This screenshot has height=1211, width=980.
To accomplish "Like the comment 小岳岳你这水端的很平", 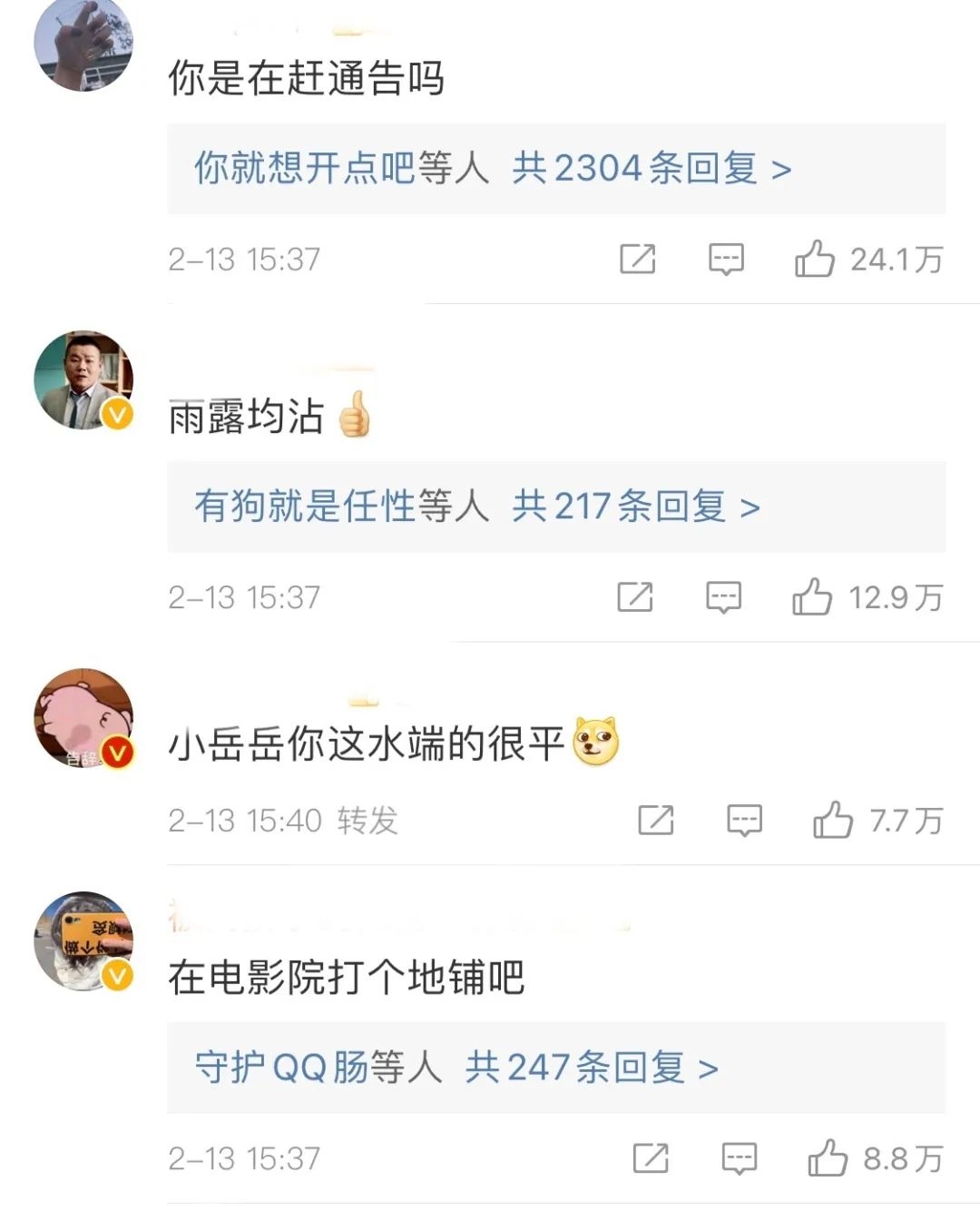I will tap(832, 821).
